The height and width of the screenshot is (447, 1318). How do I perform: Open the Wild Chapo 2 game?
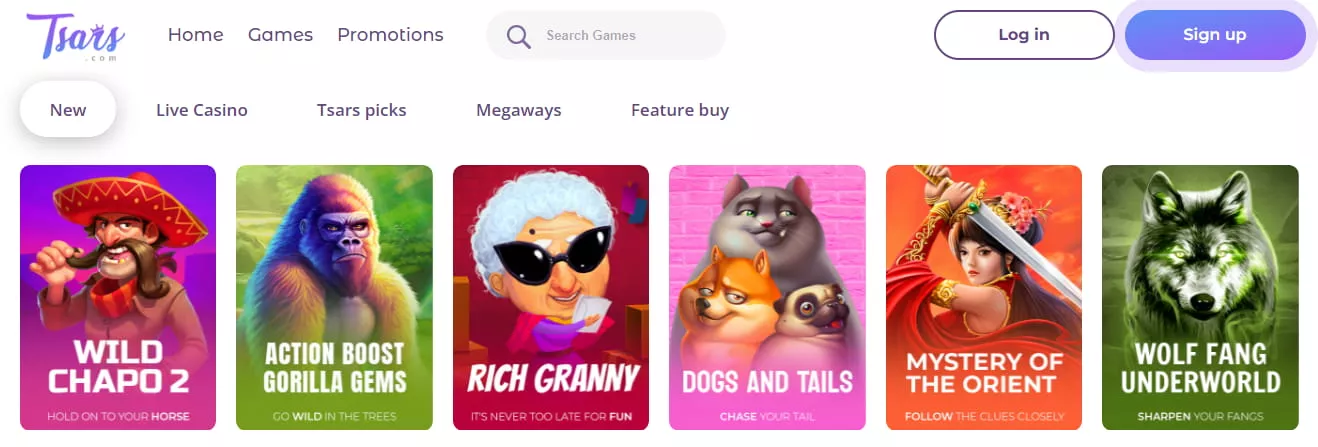(x=118, y=296)
